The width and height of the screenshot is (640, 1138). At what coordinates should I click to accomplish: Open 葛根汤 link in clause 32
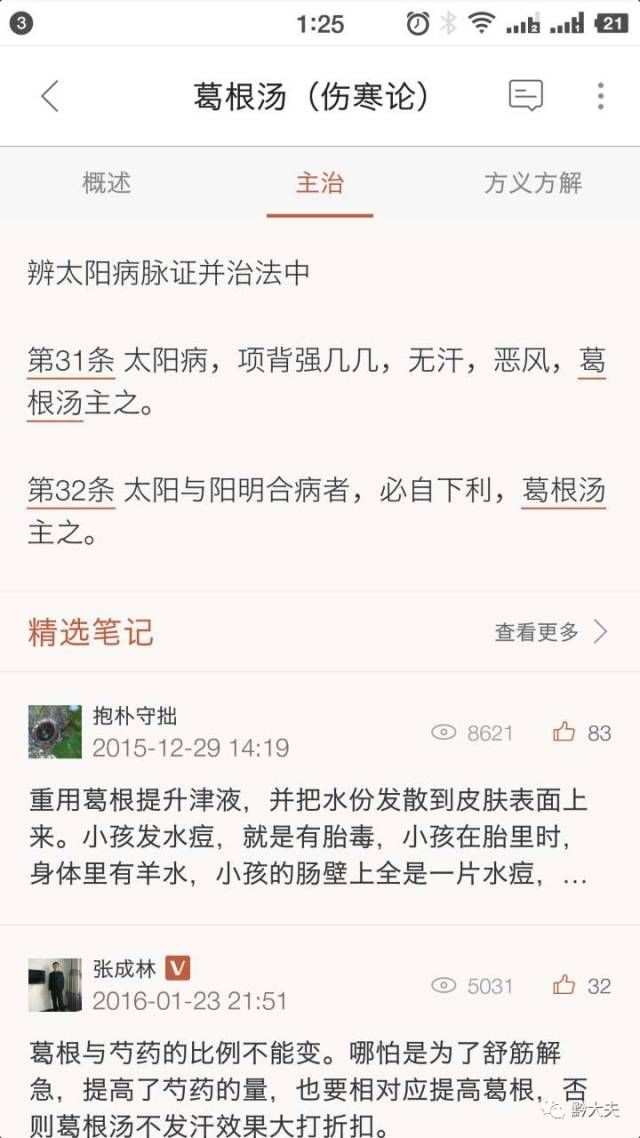(x=563, y=490)
